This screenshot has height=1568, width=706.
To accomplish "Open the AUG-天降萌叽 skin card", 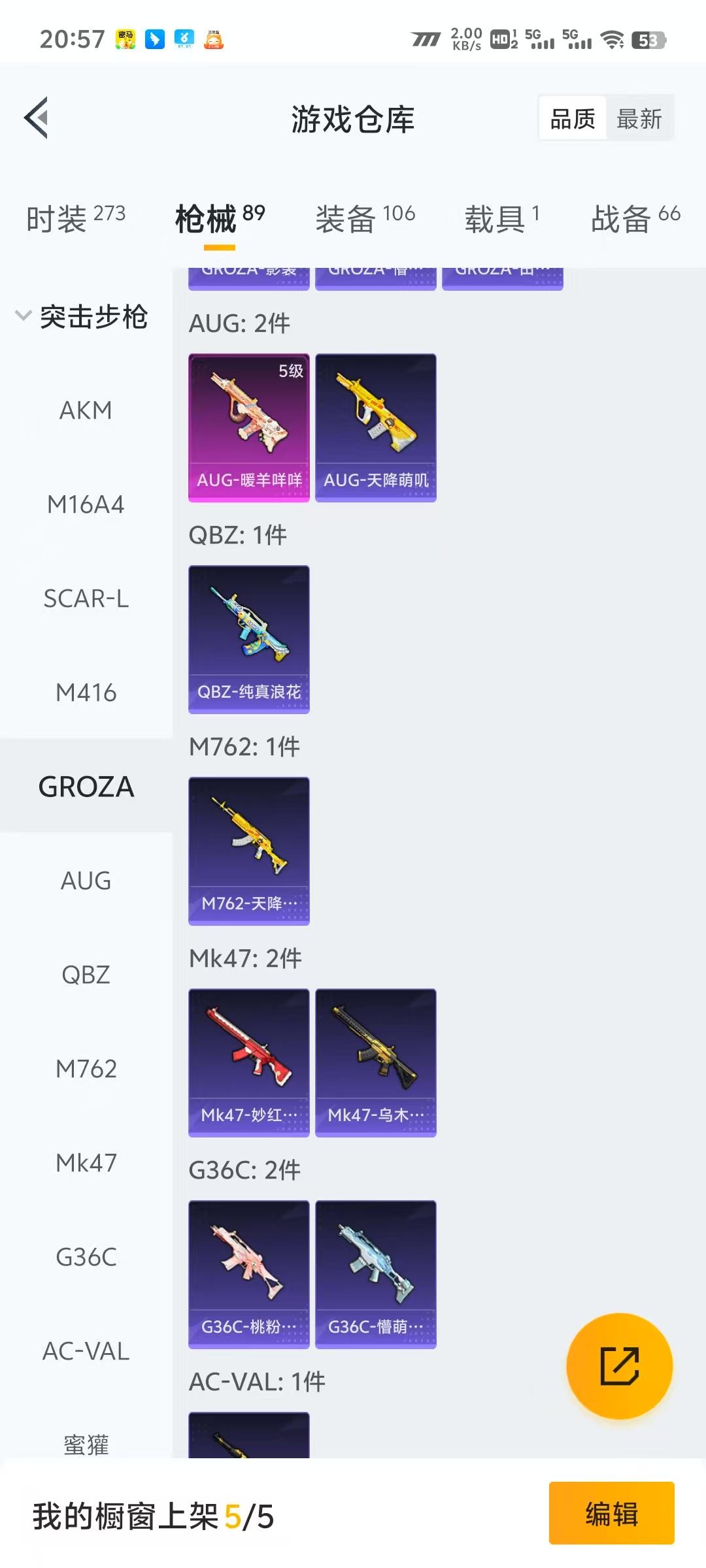I will (x=376, y=428).
